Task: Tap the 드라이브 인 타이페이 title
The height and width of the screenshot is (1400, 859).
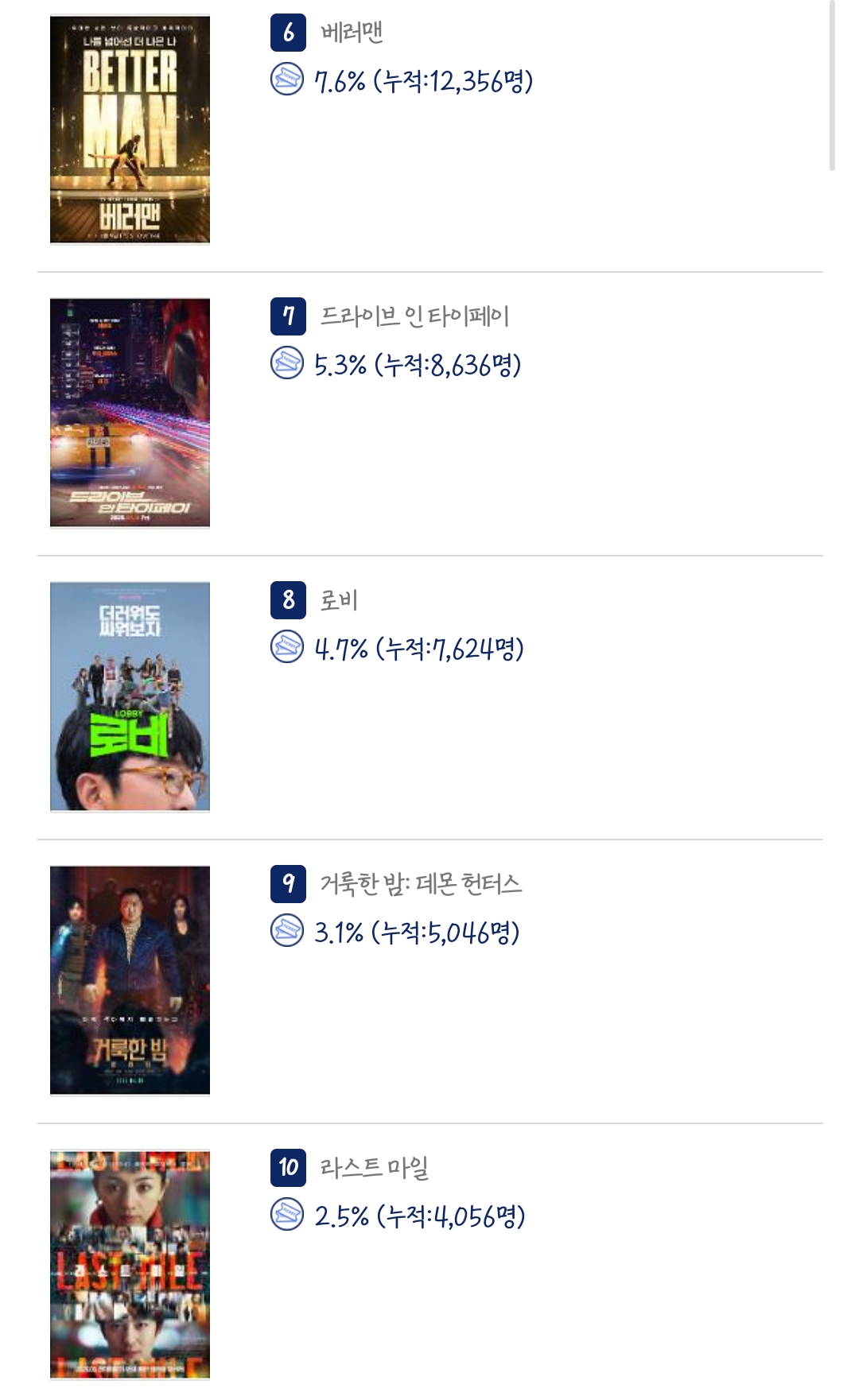Action: [414, 316]
